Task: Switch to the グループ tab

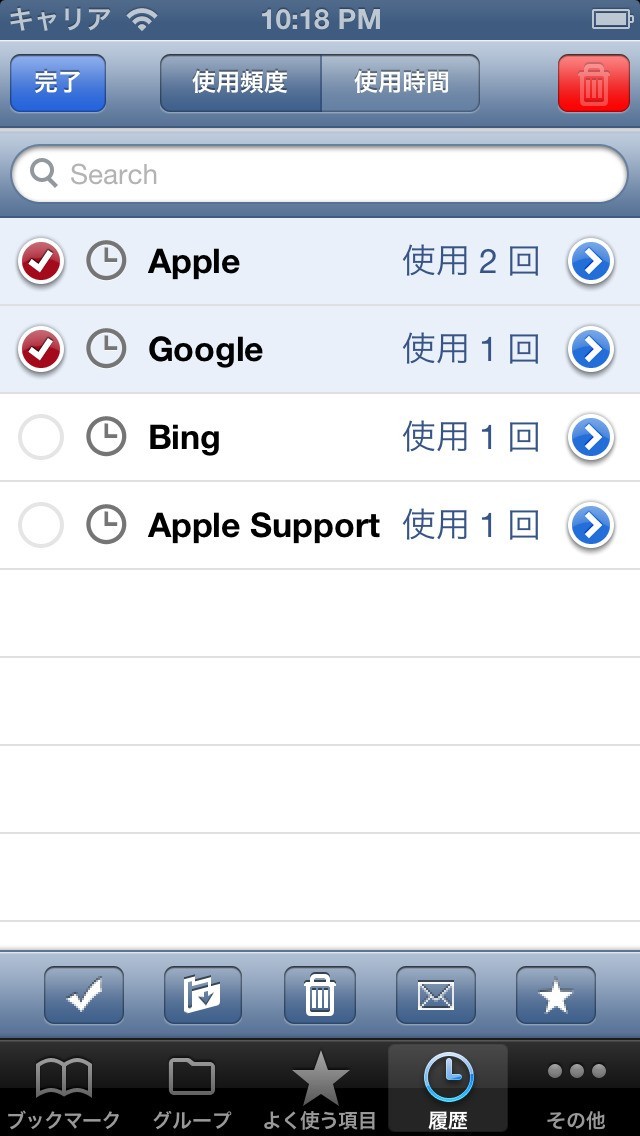Action: 192,1090
